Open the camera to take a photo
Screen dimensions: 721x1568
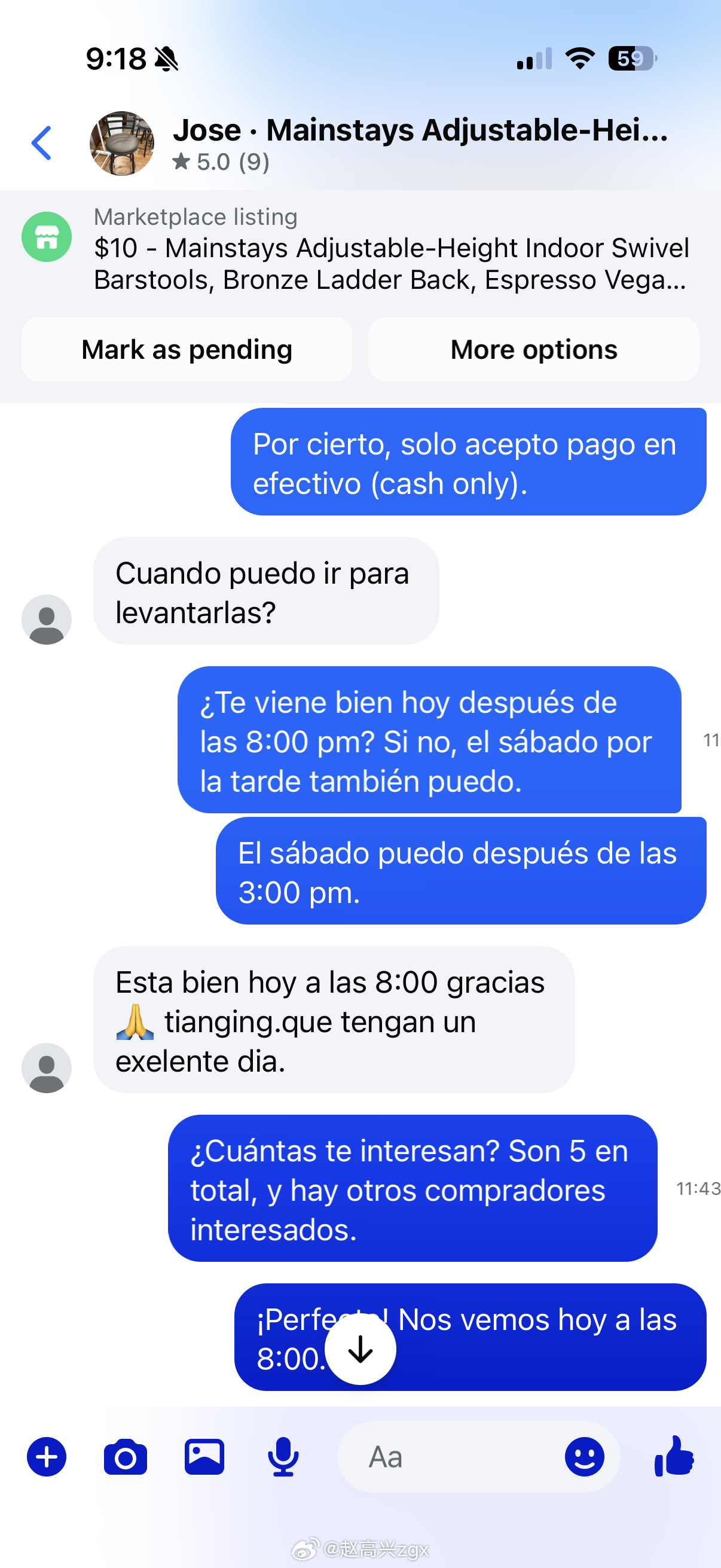(126, 1457)
